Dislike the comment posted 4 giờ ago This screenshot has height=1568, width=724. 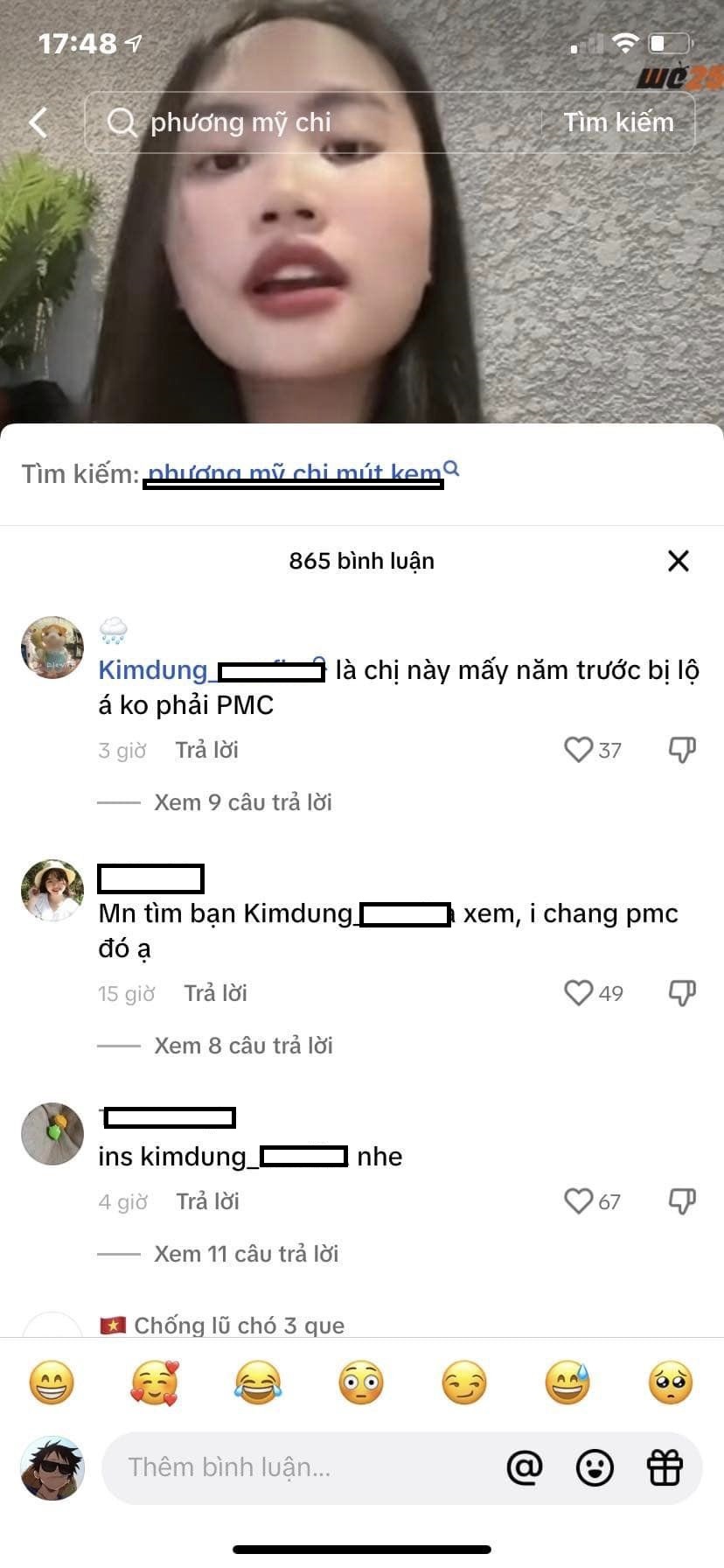click(682, 1201)
